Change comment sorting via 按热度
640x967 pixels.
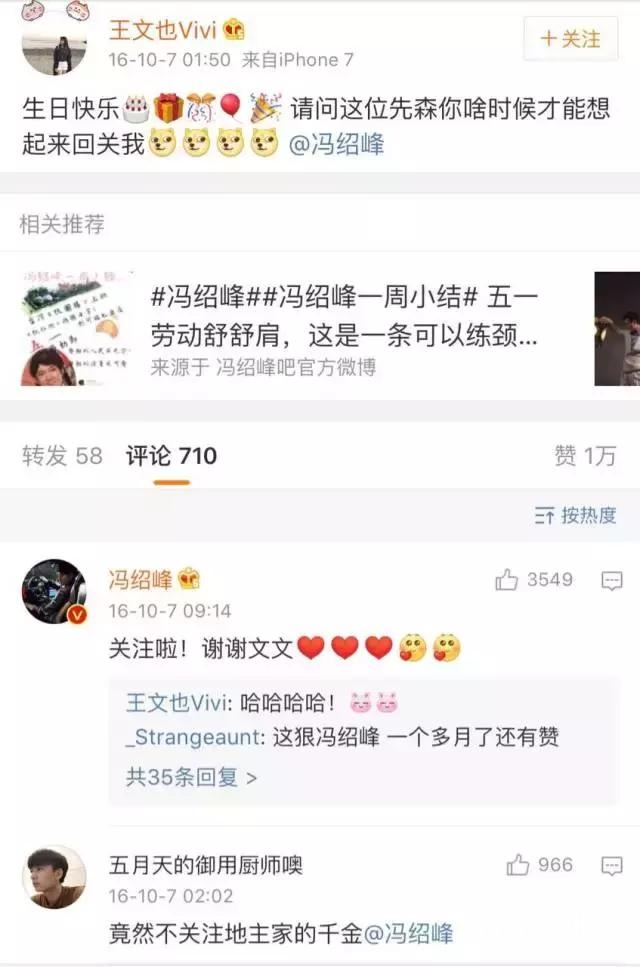tap(576, 516)
